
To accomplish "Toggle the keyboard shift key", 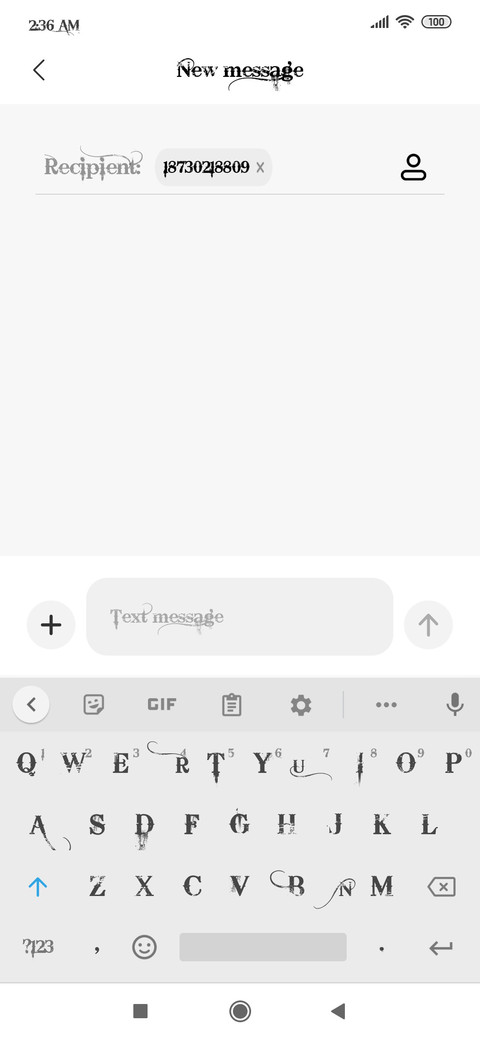I will (38, 886).
